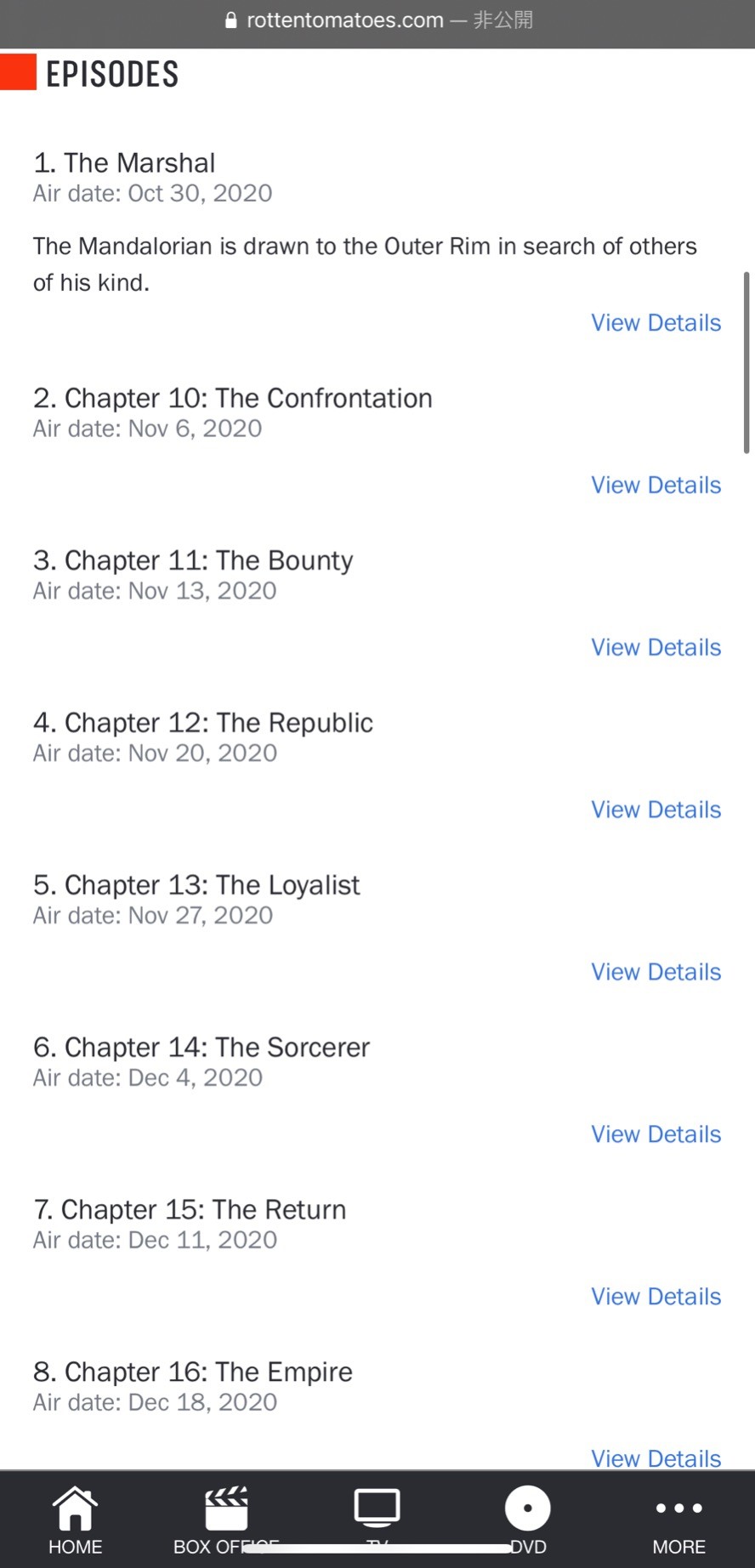View details for Chapter 15: The Return
The image size is (755, 1568).
click(656, 1298)
